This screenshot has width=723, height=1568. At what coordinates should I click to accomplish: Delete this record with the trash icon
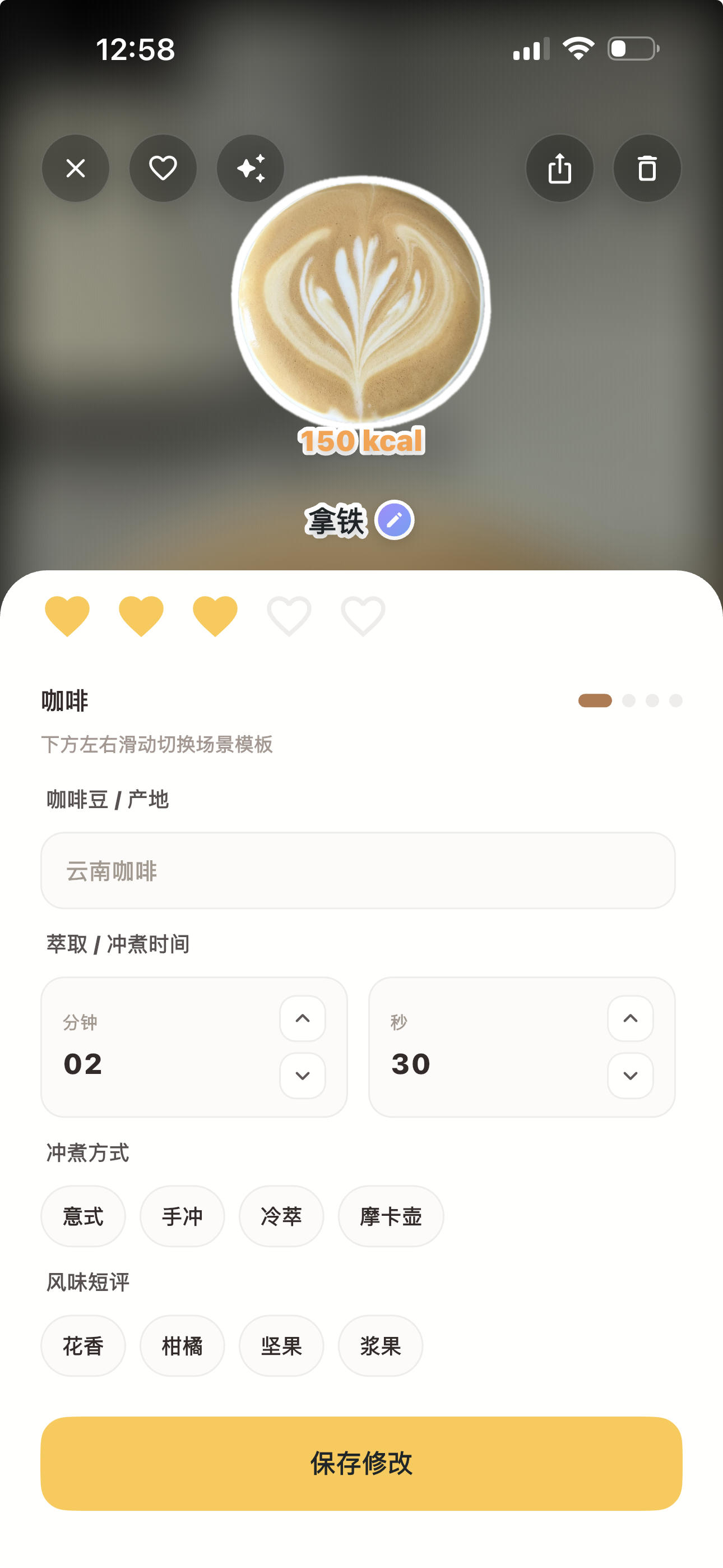(646, 168)
